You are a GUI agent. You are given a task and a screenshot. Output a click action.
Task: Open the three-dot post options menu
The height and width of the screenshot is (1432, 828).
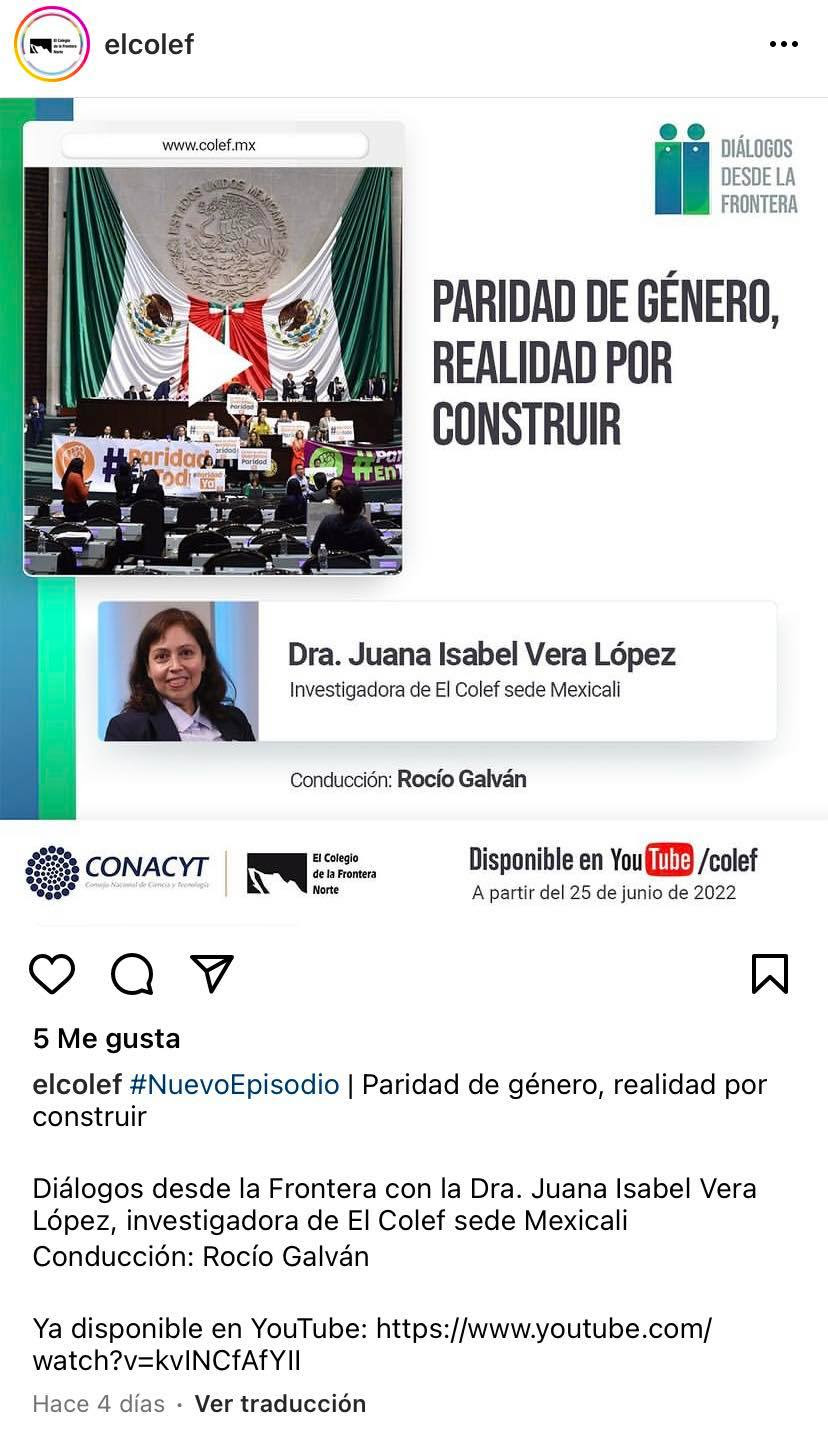783,44
